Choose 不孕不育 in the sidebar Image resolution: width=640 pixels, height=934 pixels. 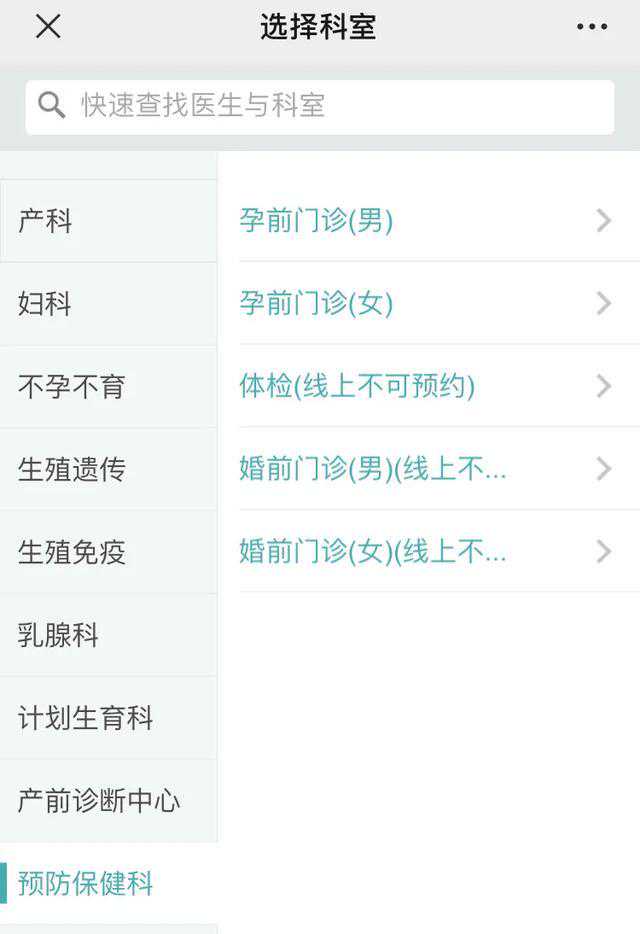108,387
